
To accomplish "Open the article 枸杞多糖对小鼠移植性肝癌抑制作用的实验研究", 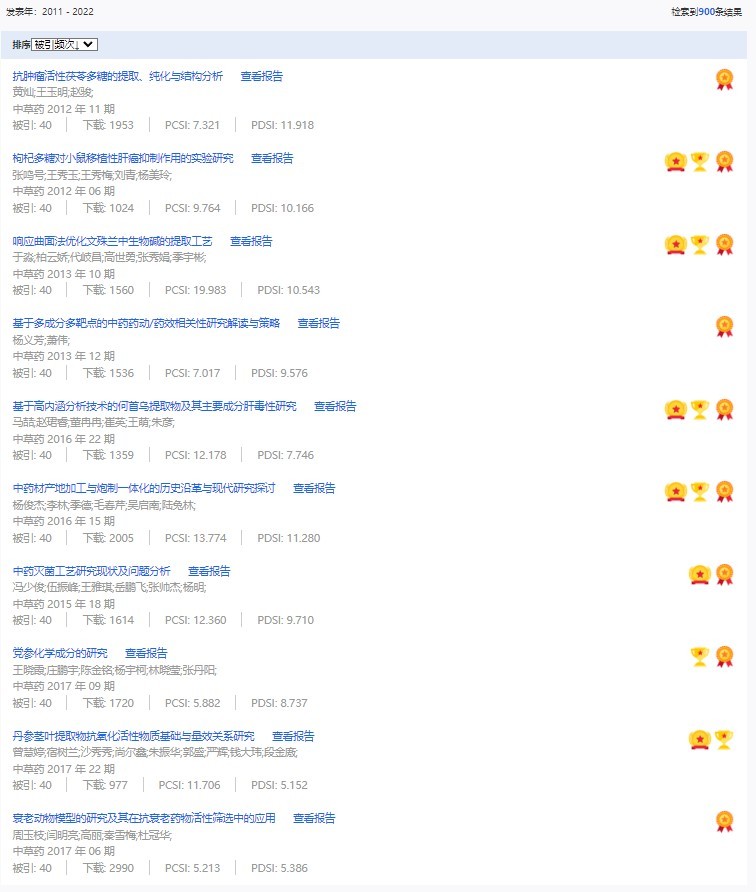I will (x=123, y=158).
